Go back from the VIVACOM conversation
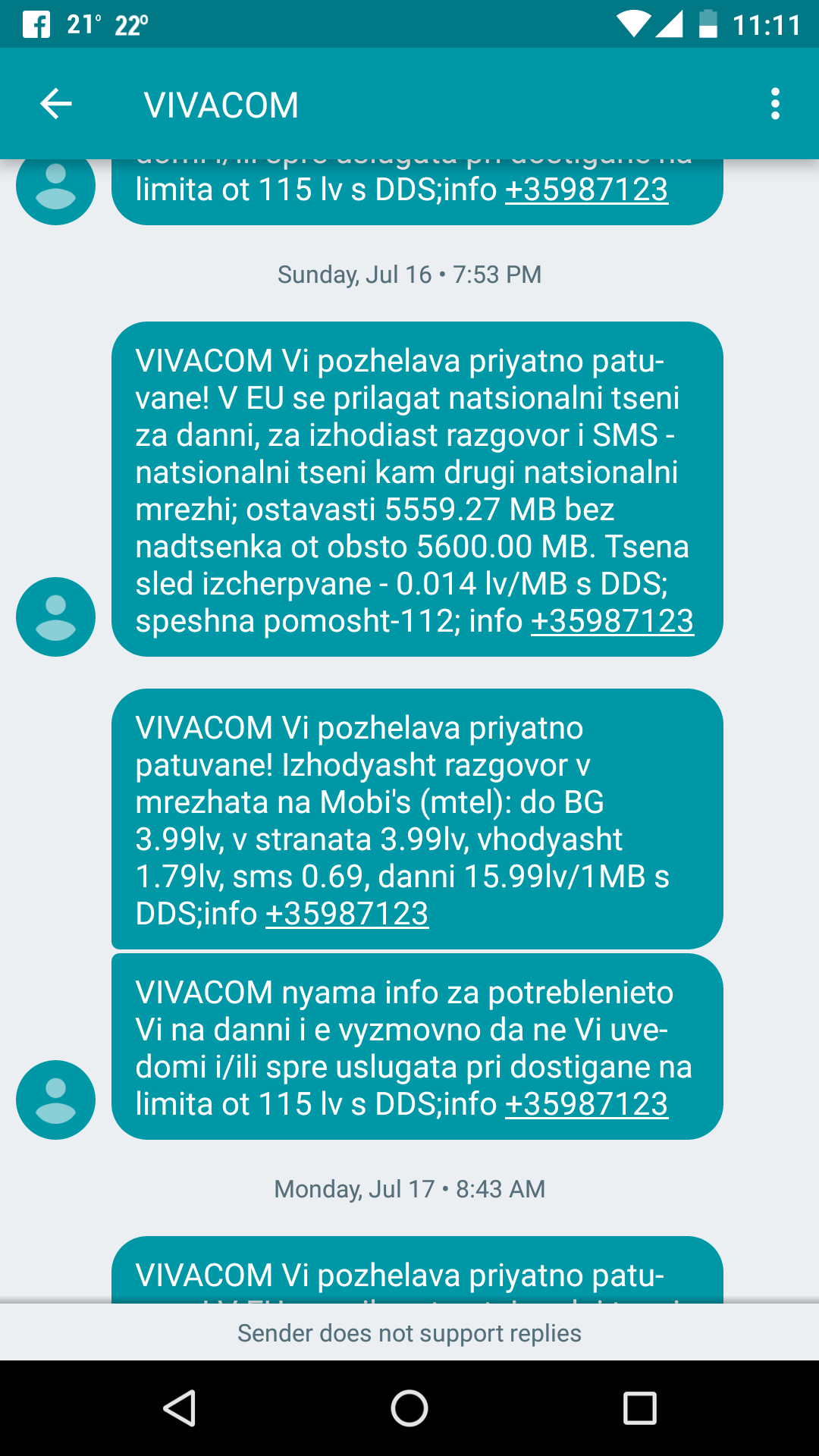Screen dimensions: 819x1456 pos(56,104)
